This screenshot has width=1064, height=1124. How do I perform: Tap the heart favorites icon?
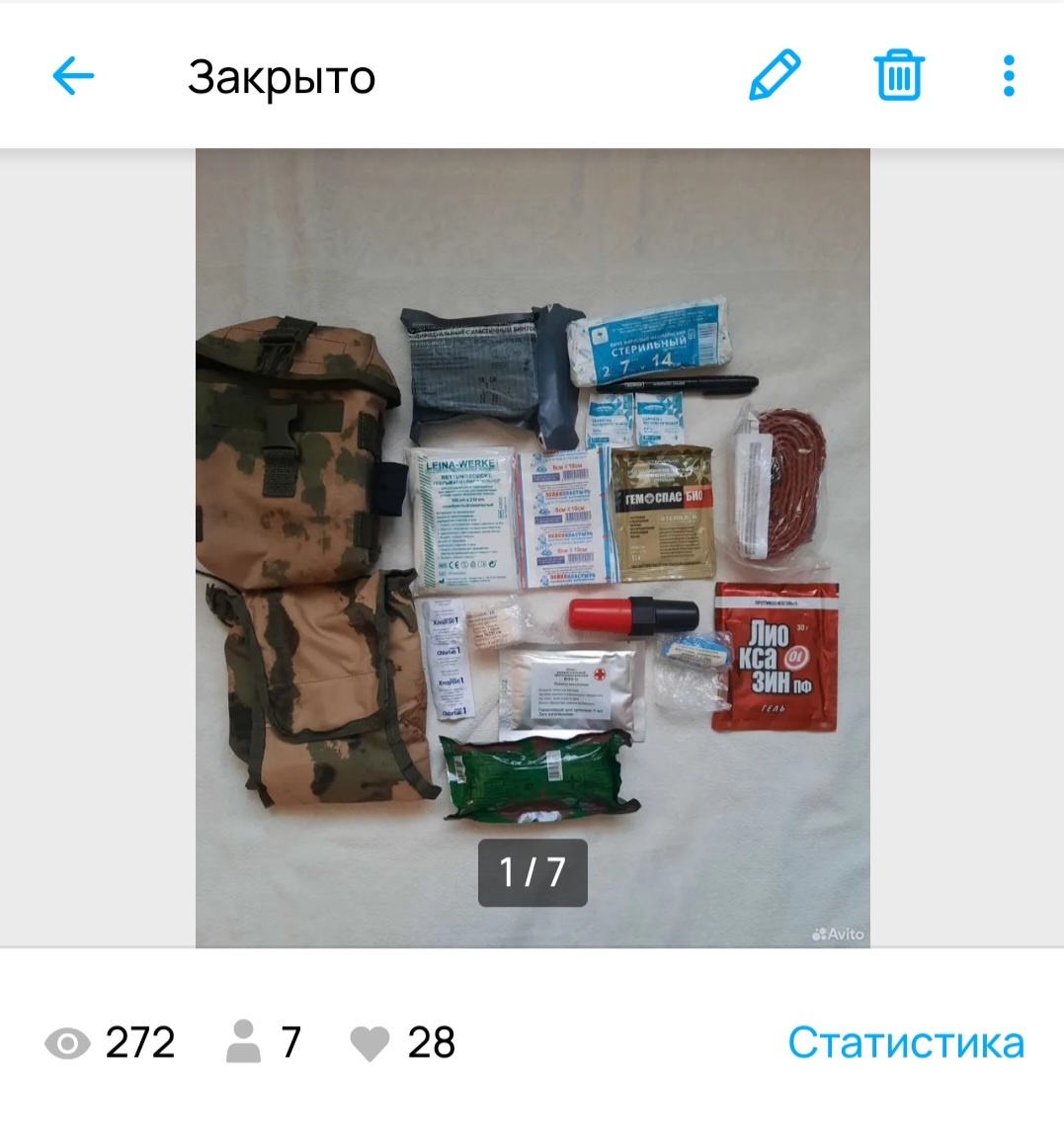(x=371, y=1042)
